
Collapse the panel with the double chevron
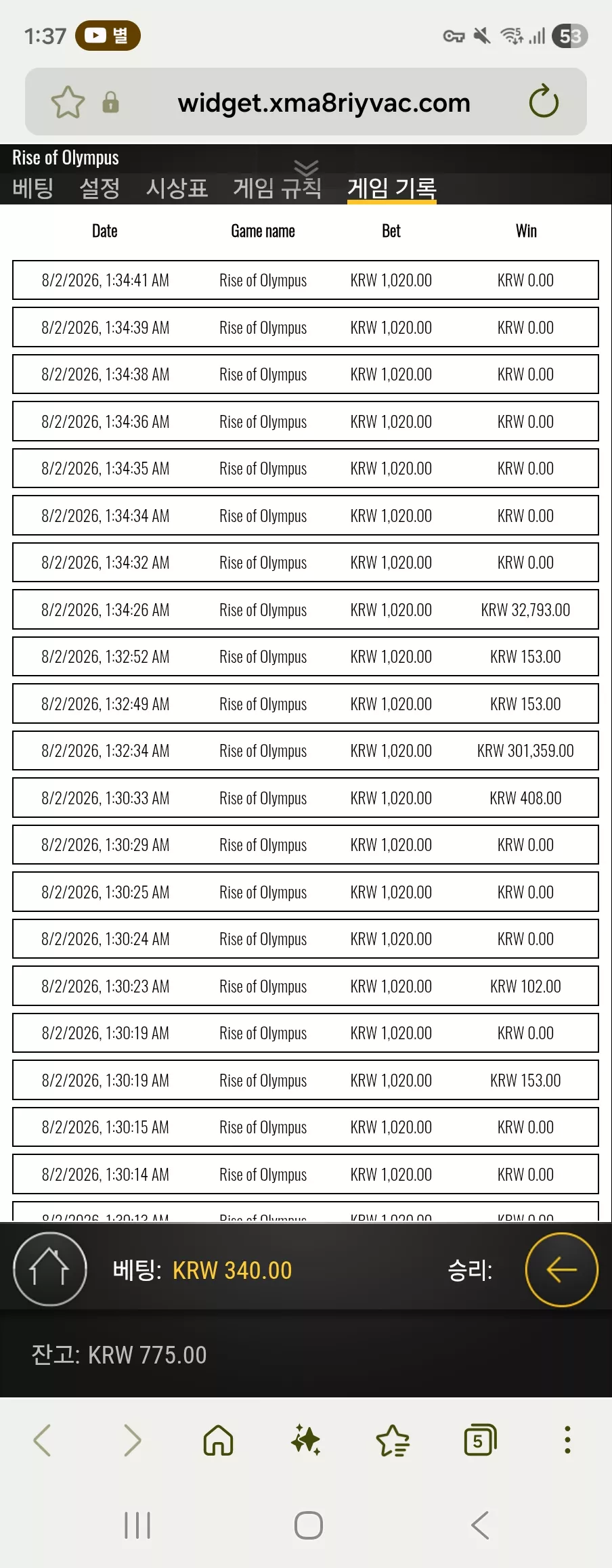point(306,167)
